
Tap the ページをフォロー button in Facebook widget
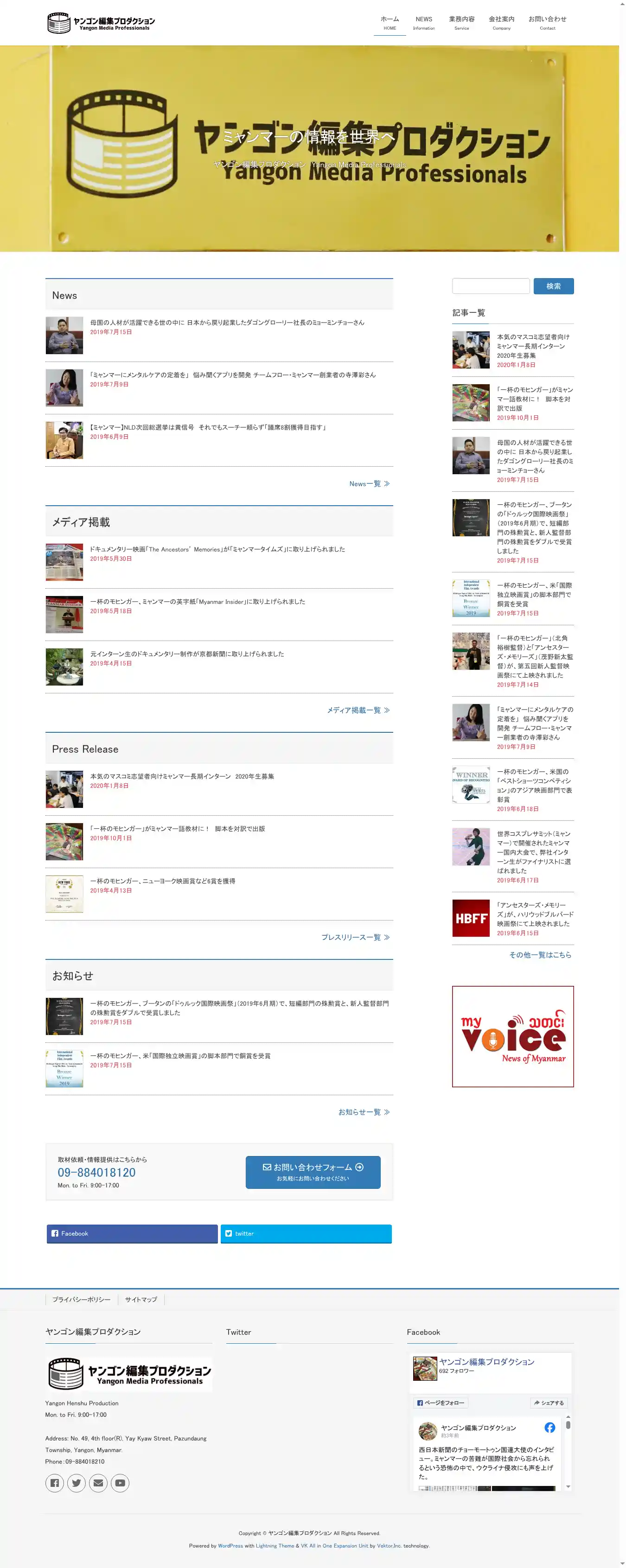coord(441,1403)
